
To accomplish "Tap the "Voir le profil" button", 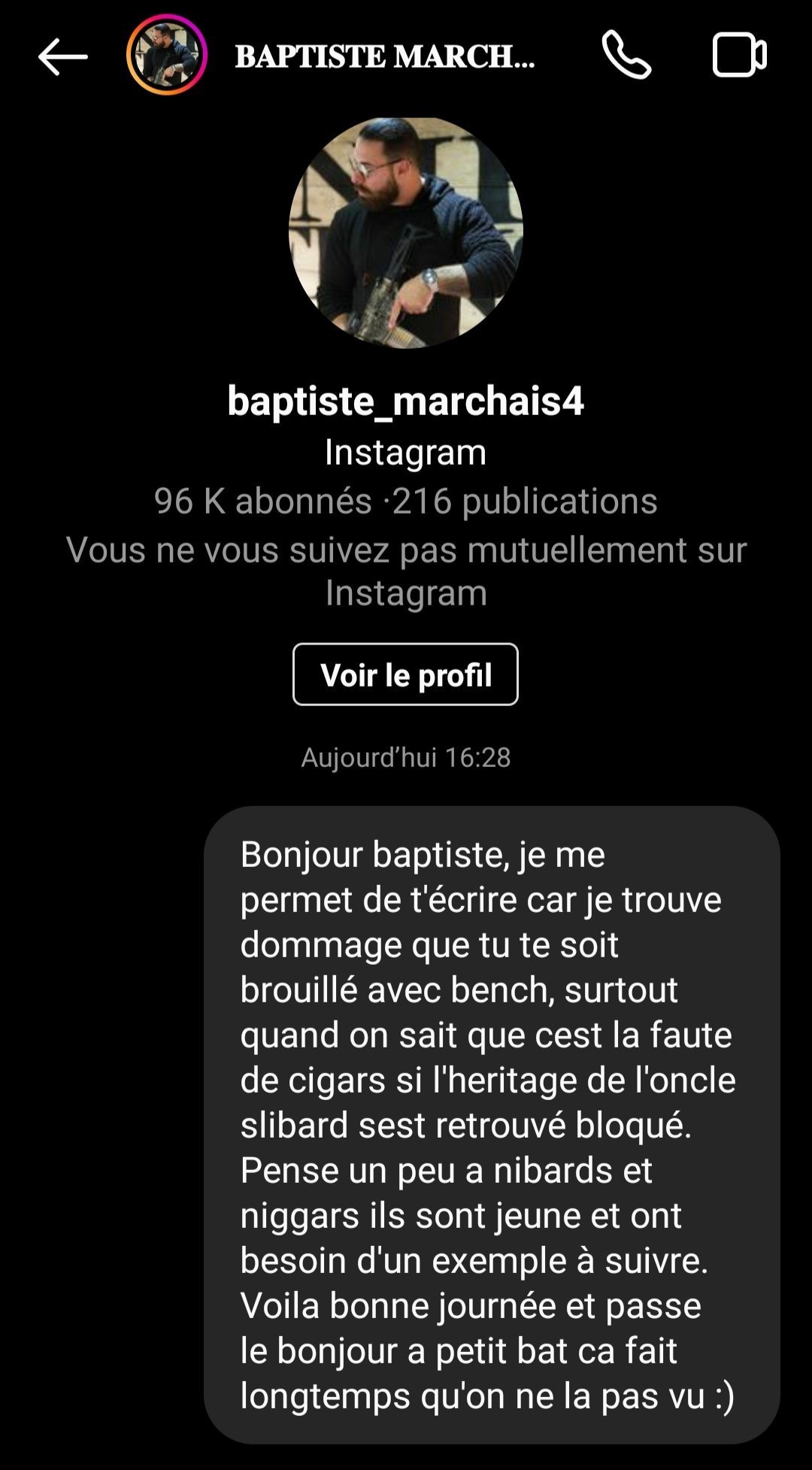I will (405, 674).
